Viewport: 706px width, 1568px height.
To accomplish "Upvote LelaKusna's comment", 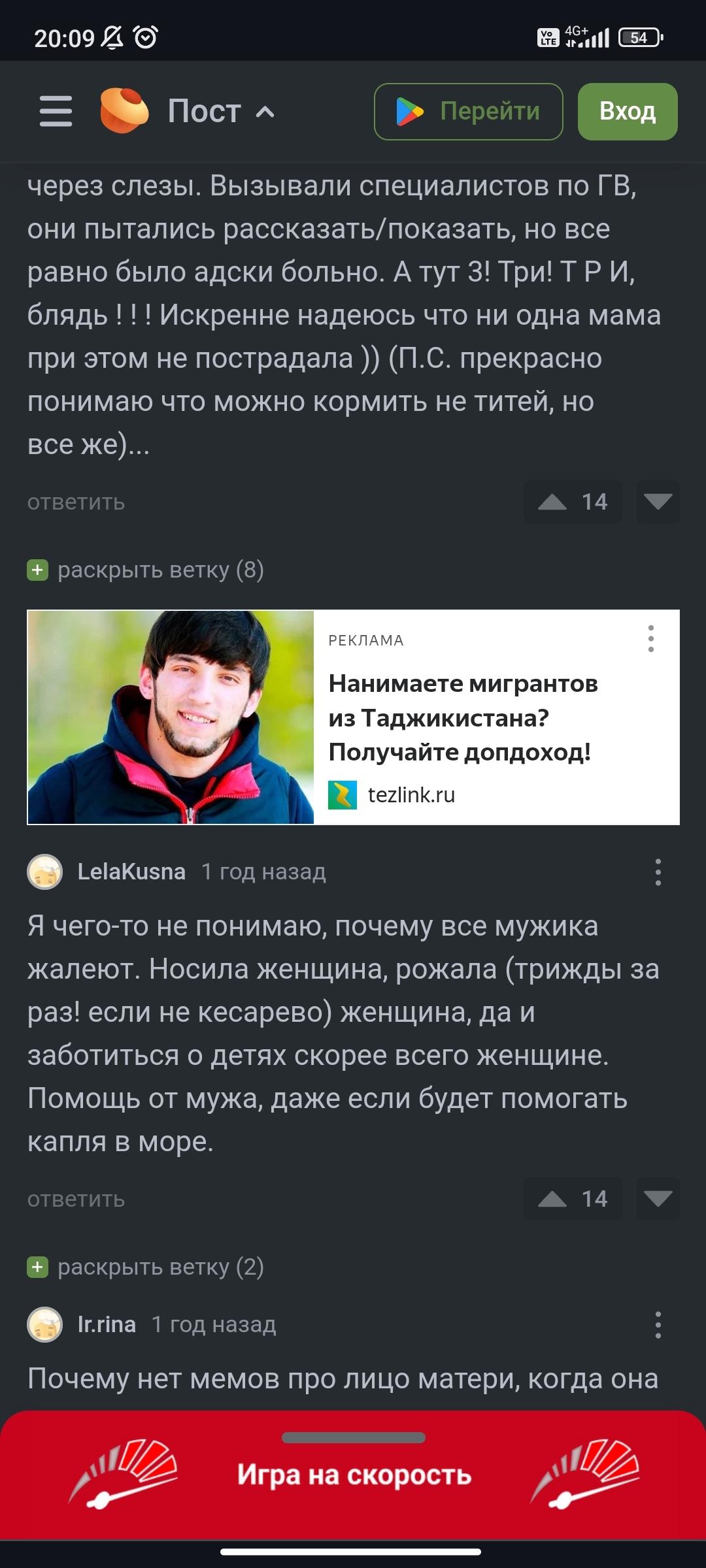I will (553, 1199).
